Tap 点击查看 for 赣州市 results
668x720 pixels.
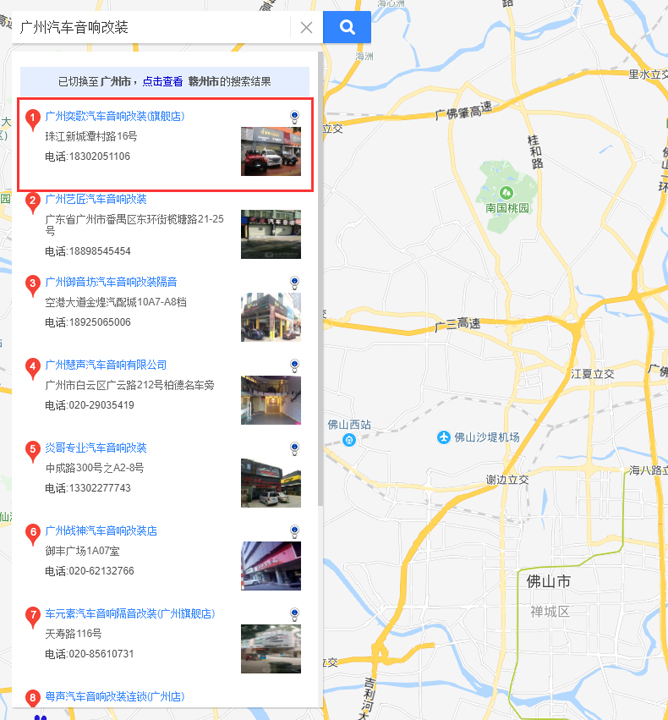(x=162, y=82)
